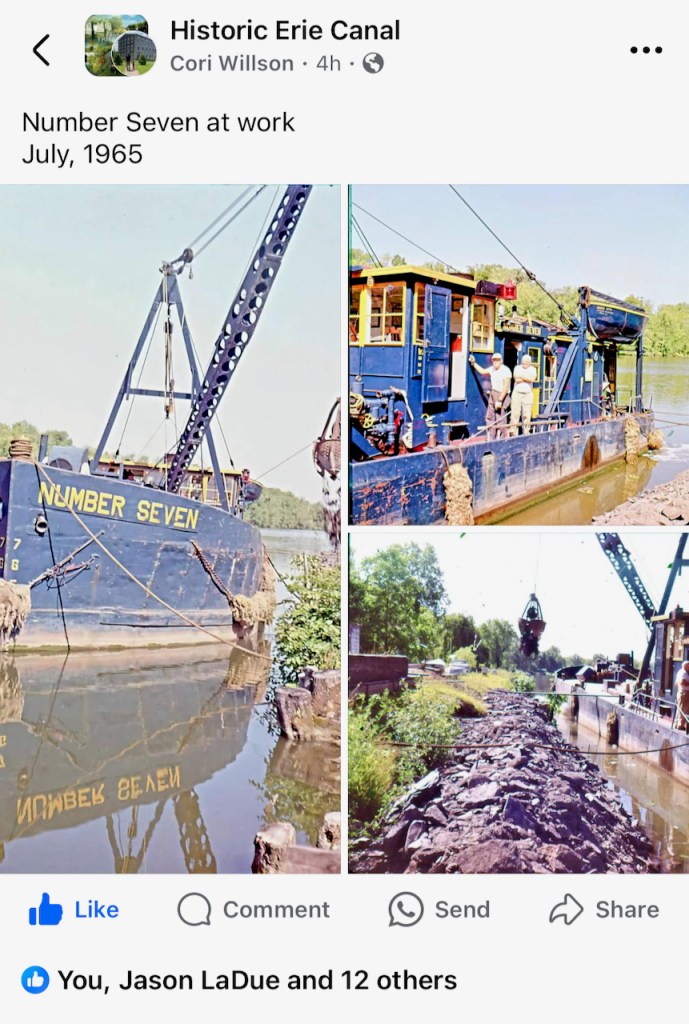
Task: Comment on this post
Action: tap(253, 909)
